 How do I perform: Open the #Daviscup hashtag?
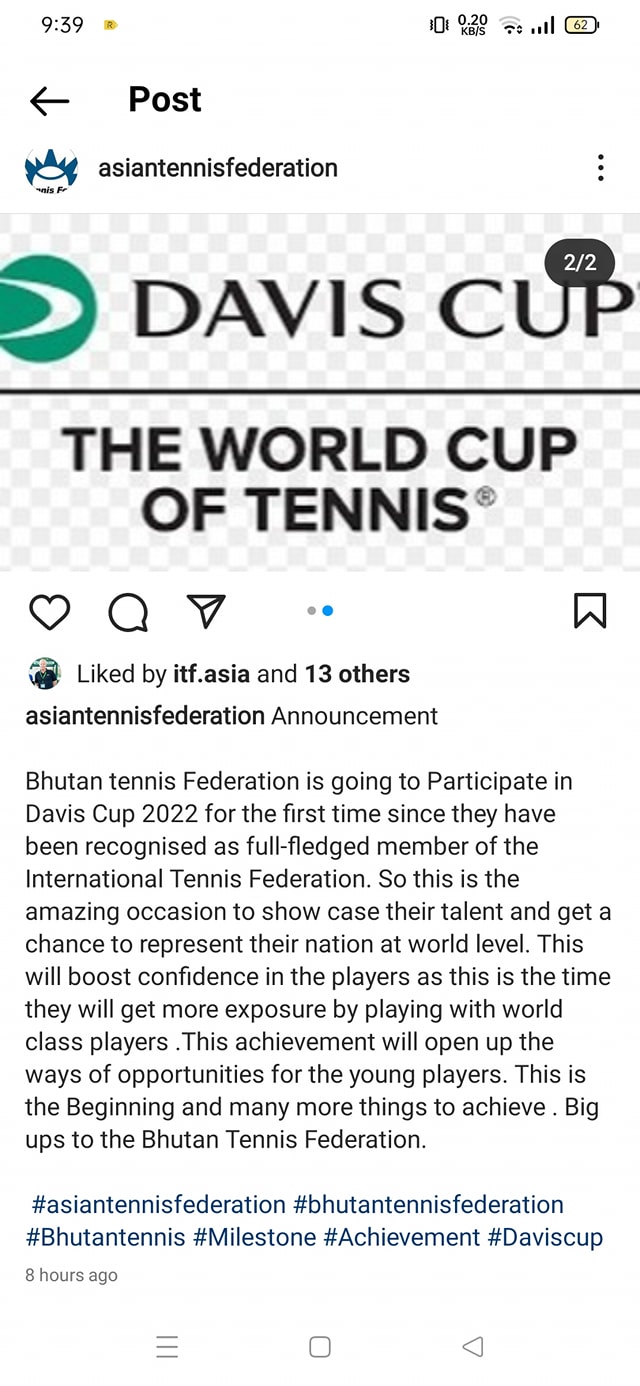coord(545,1237)
